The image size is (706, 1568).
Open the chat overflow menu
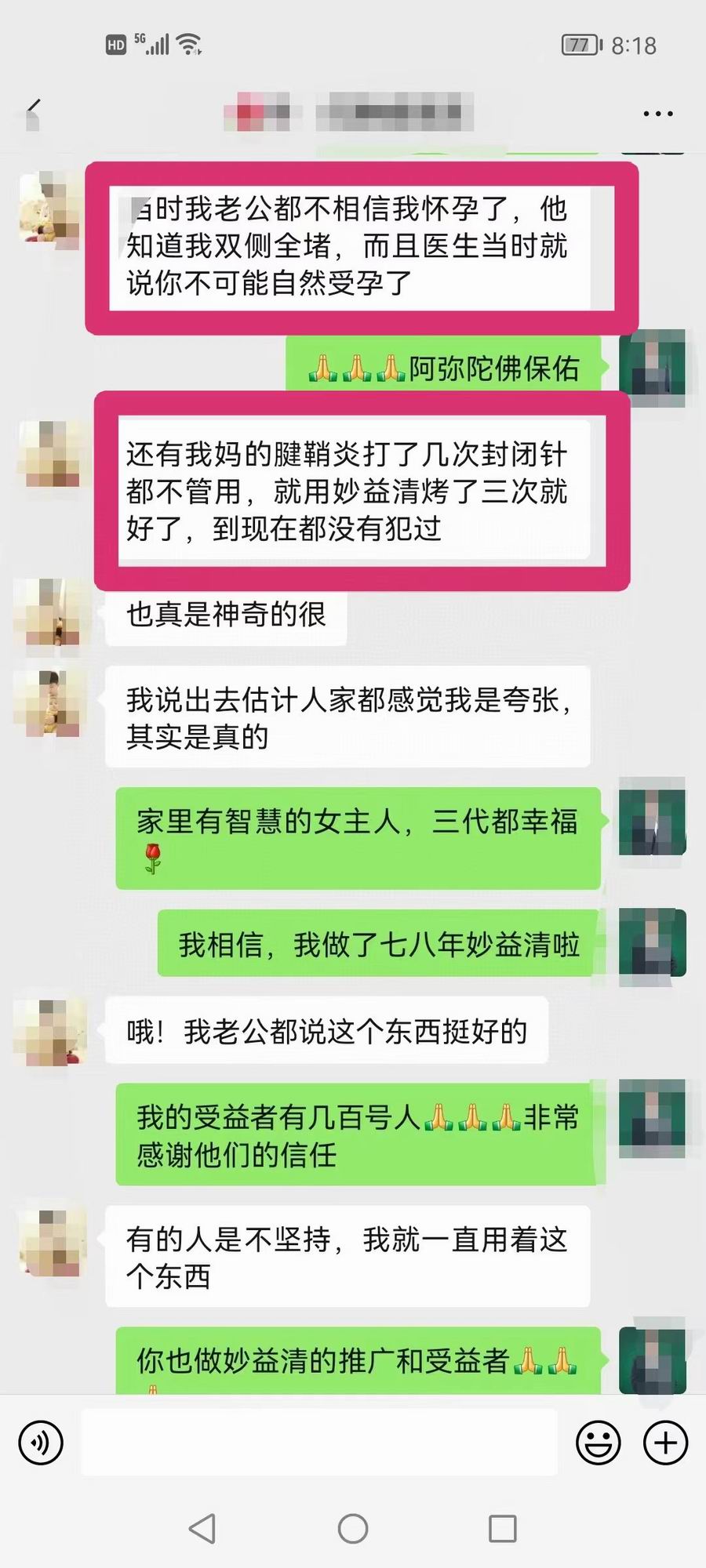[657, 114]
